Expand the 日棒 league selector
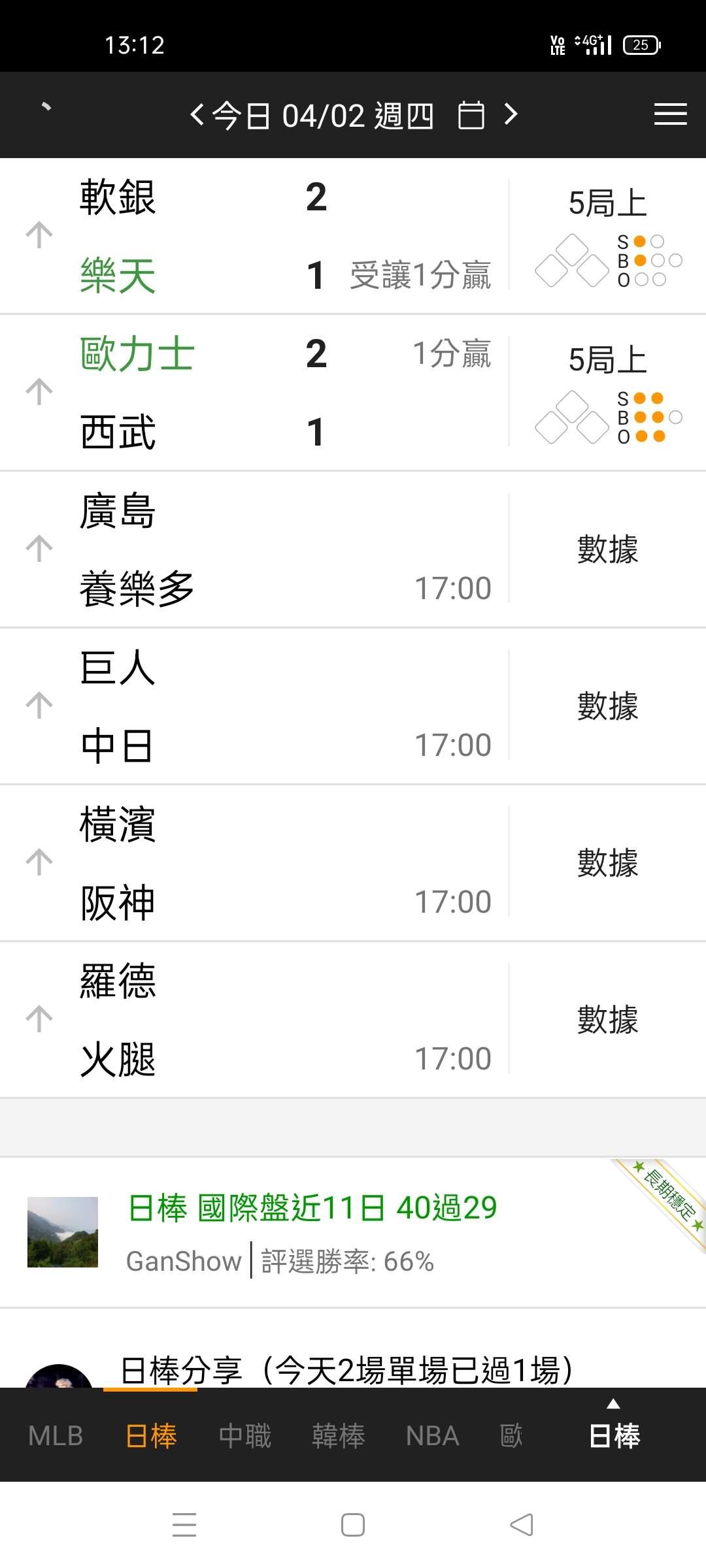The height and width of the screenshot is (1568, 706). click(x=614, y=1431)
